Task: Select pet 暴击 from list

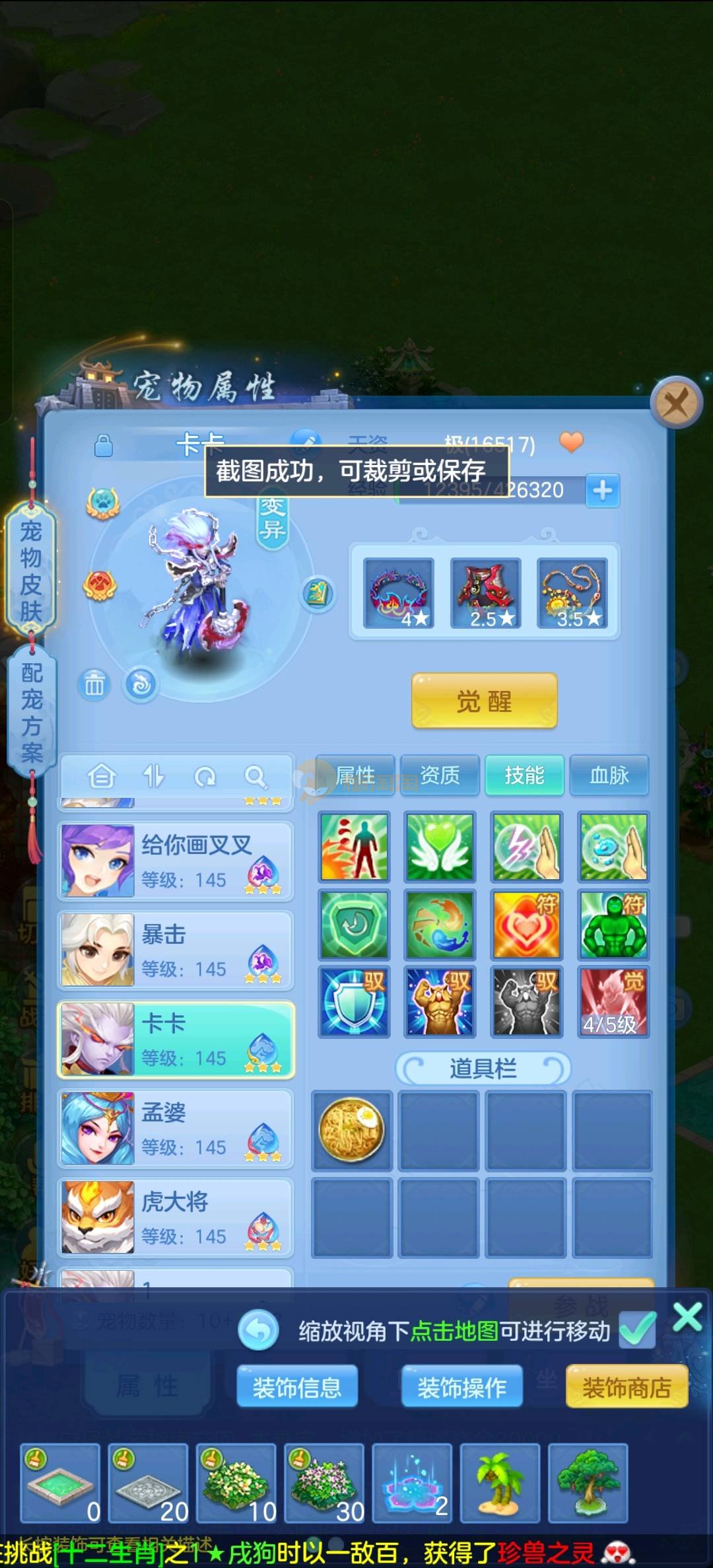Action: click(176, 950)
